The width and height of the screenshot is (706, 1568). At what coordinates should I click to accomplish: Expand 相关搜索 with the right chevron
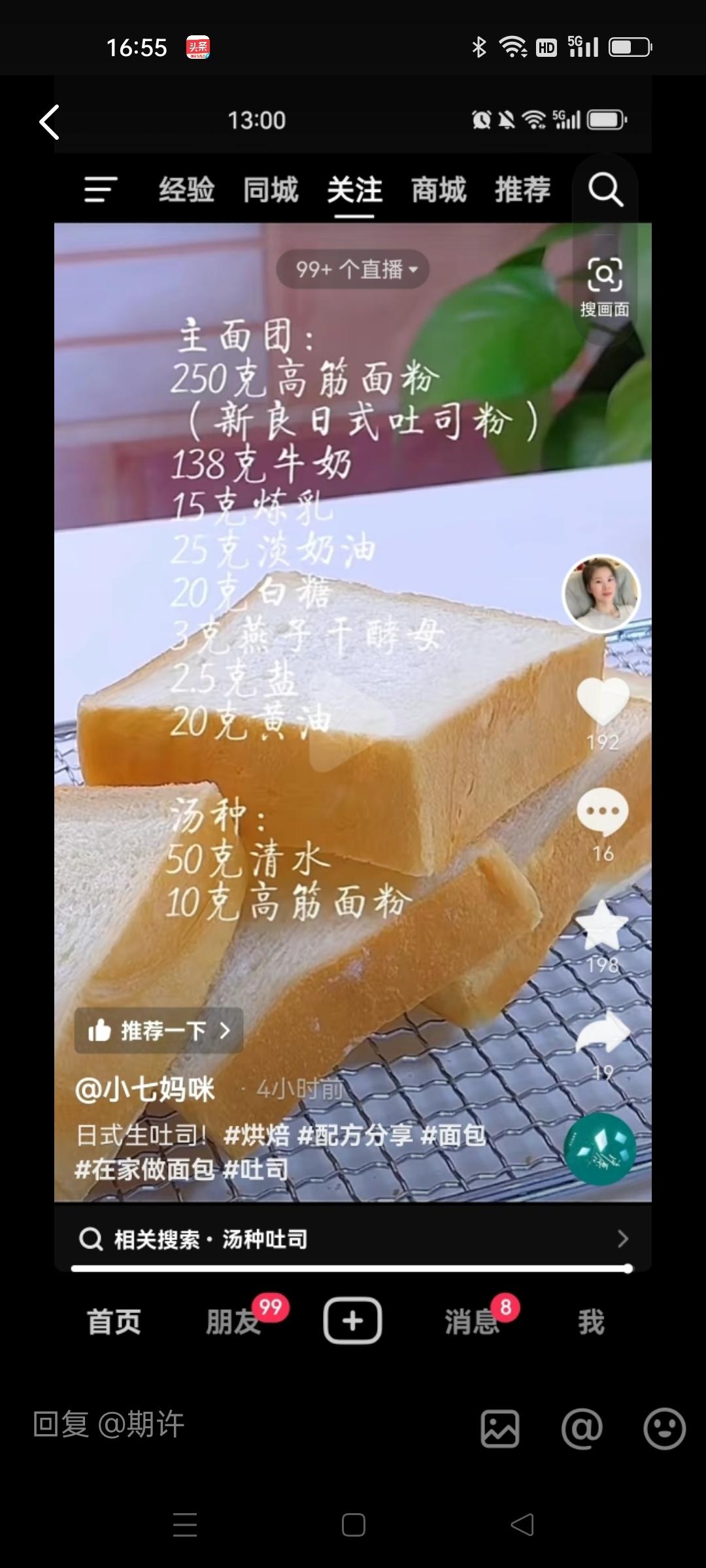pos(624,1238)
